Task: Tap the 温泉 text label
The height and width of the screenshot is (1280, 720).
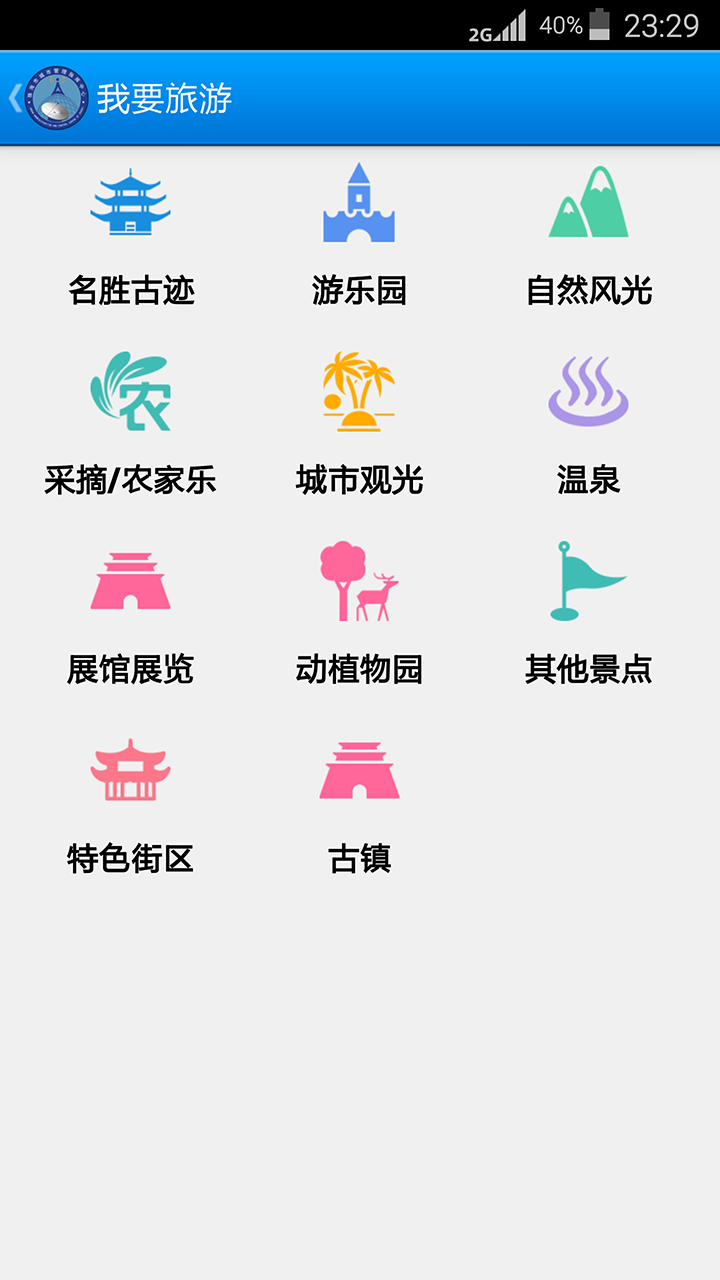Action: point(590,478)
